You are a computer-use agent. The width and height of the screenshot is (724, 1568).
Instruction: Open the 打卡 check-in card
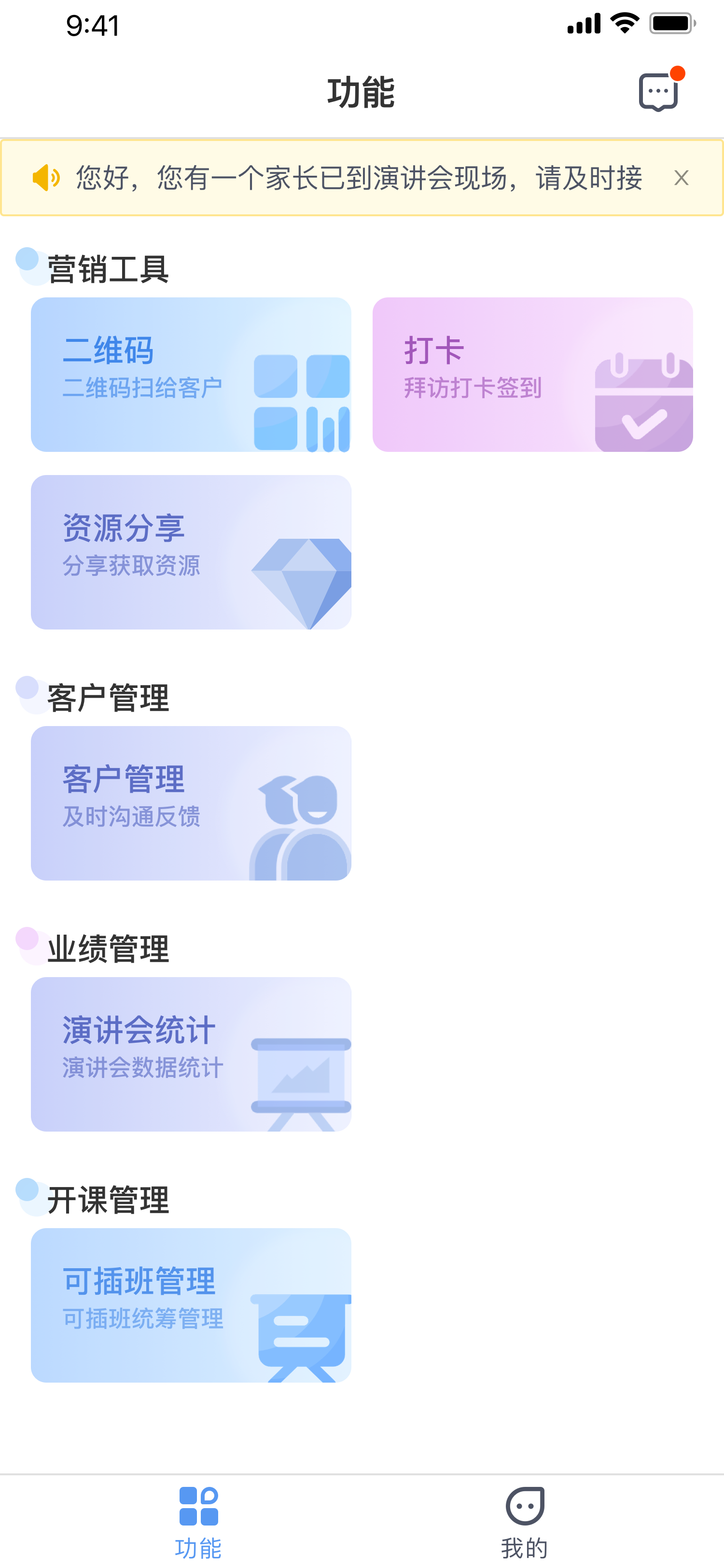click(x=532, y=374)
